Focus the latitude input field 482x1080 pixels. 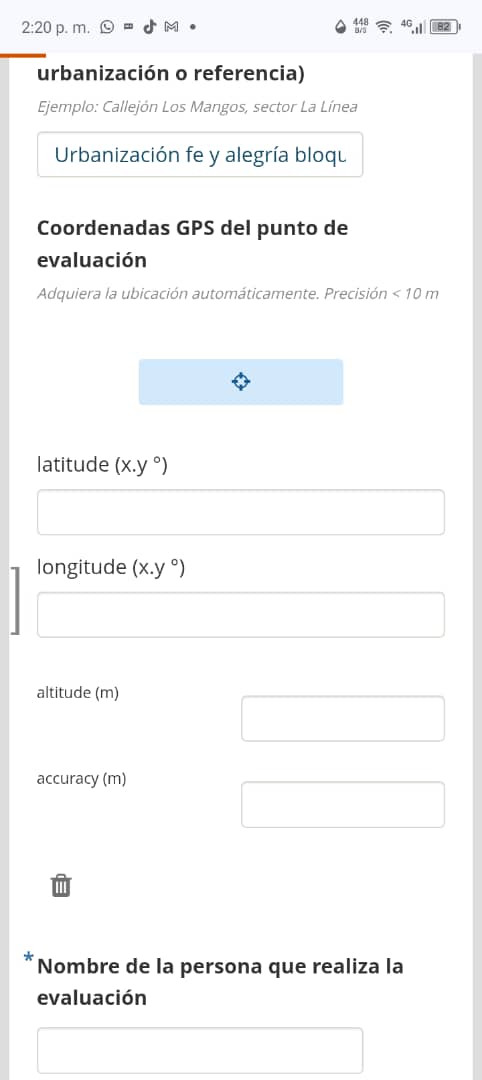pyautogui.click(x=241, y=512)
